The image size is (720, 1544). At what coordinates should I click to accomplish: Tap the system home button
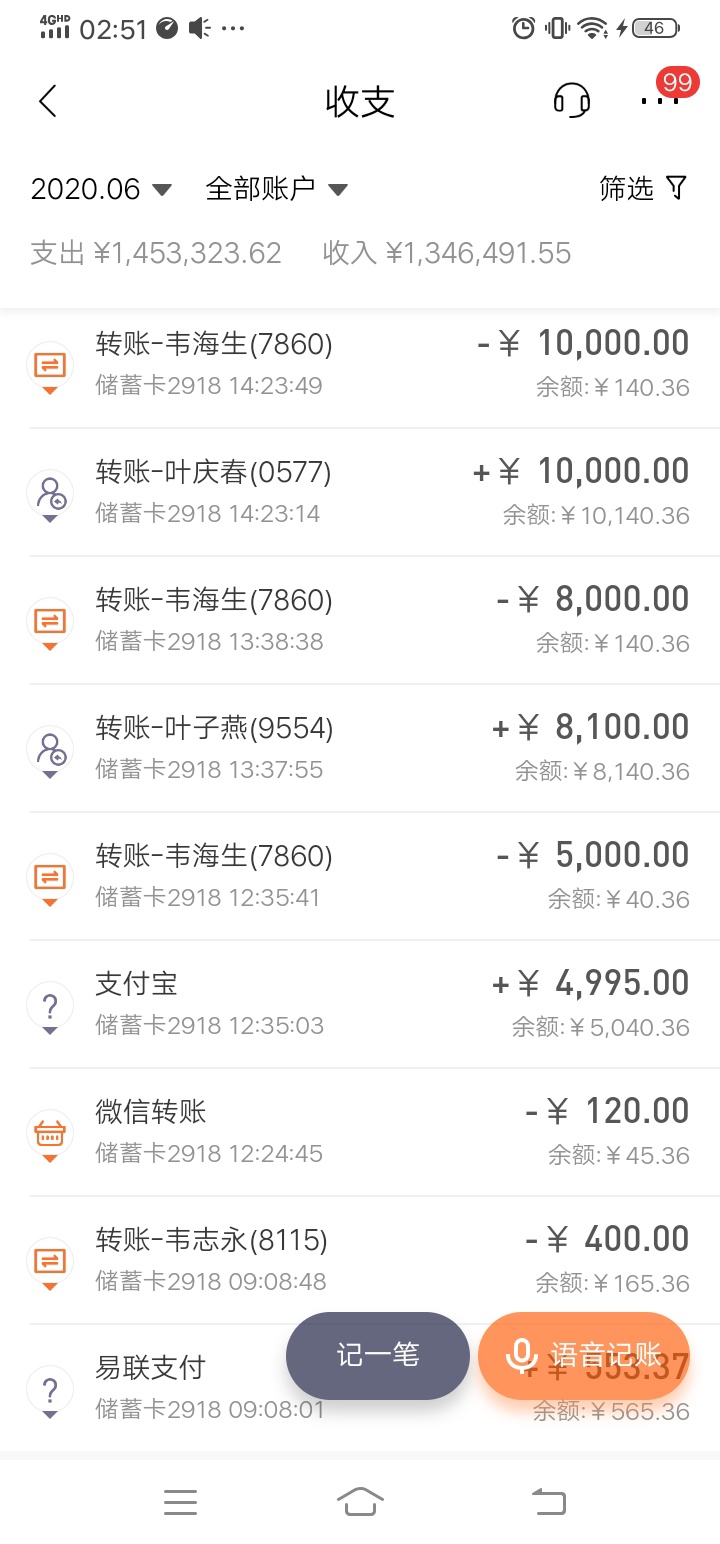point(360,1501)
